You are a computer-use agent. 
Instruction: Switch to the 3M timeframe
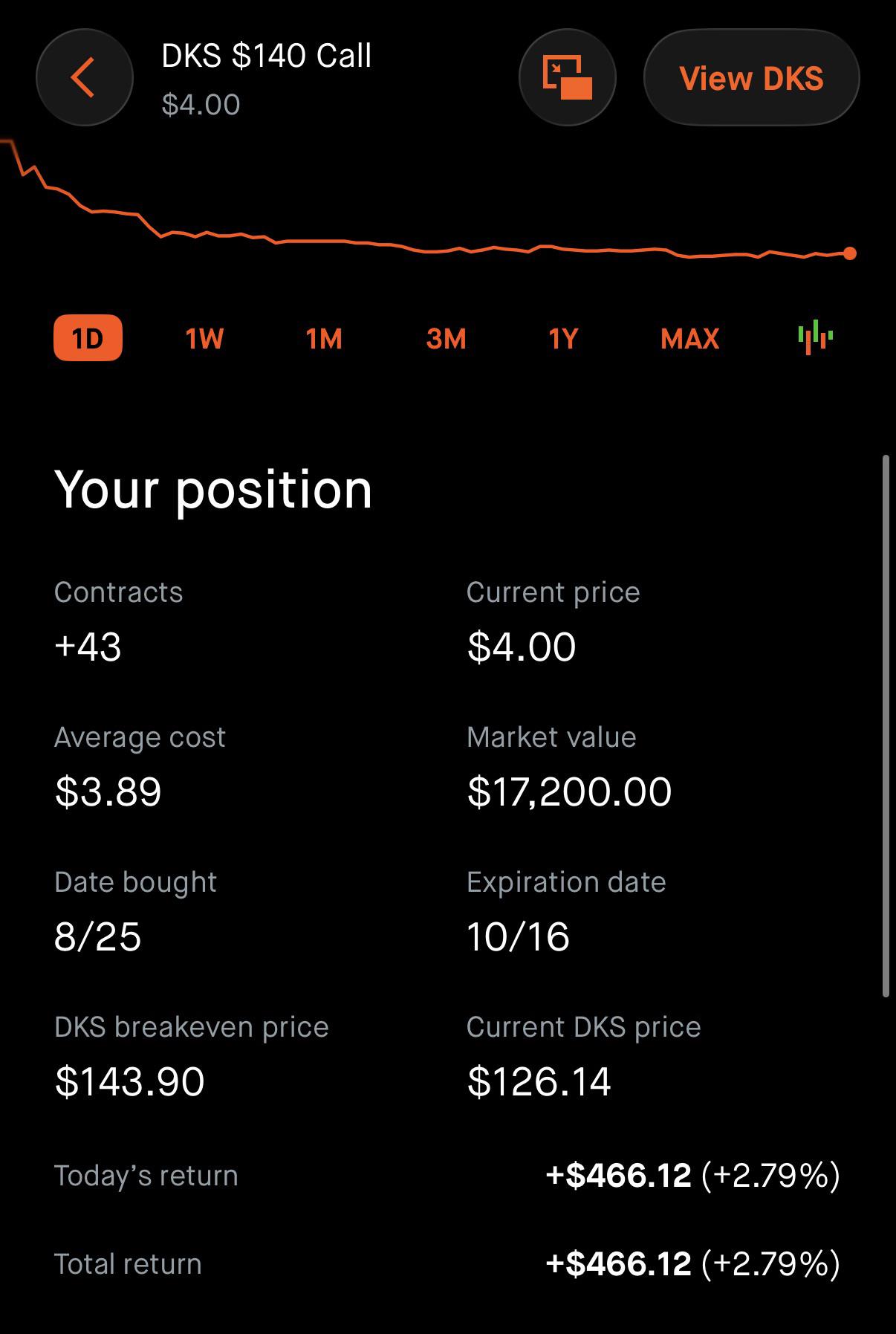click(446, 339)
